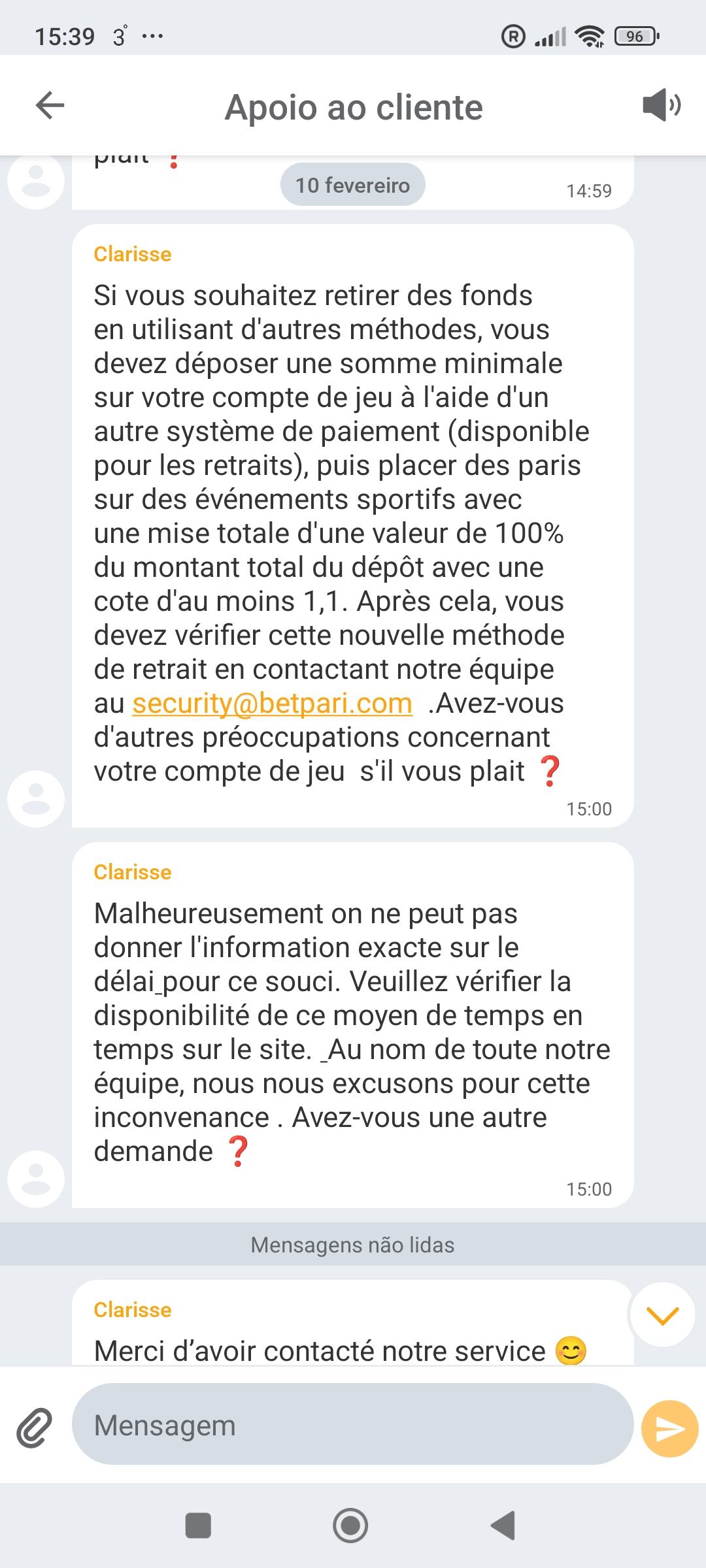Go back from Apoio ao cliente
Viewport: 706px width, 1568px height.
click(x=50, y=106)
